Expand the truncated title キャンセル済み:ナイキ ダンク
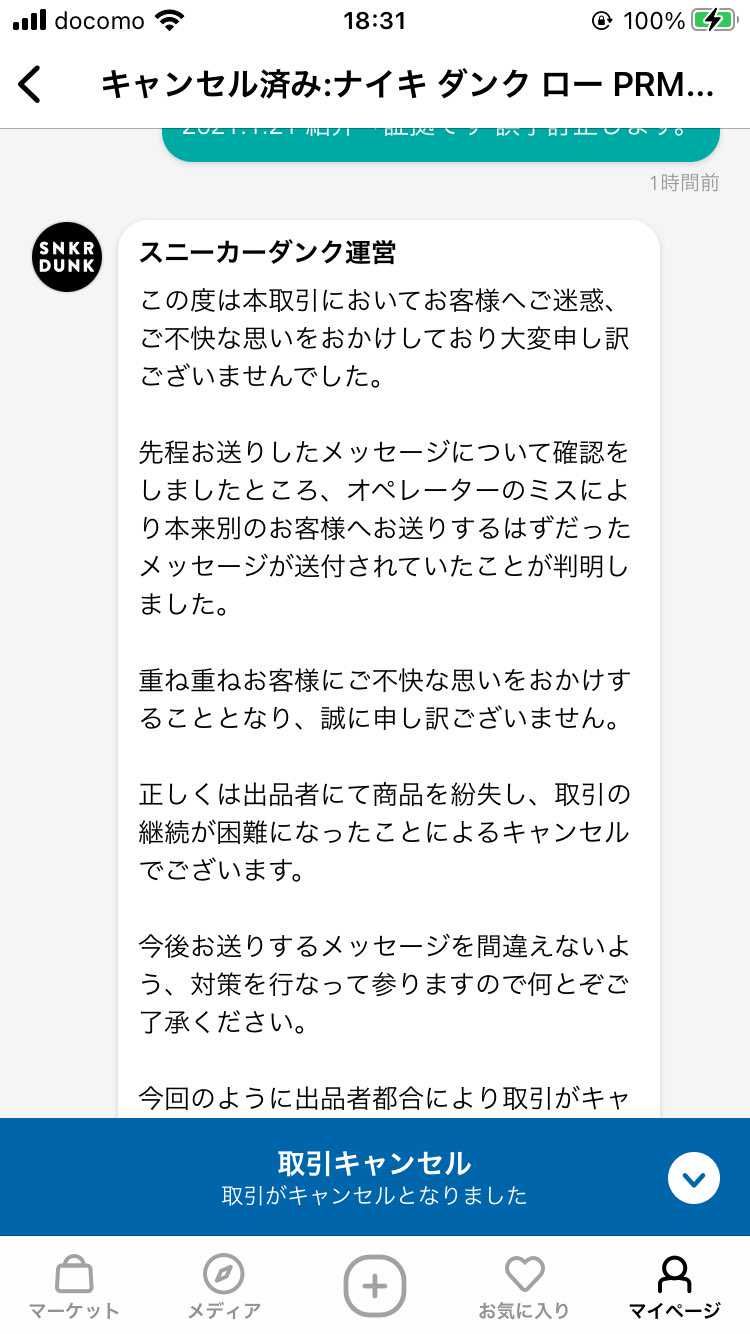Screen dimensions: 750x1334 click(x=400, y=86)
